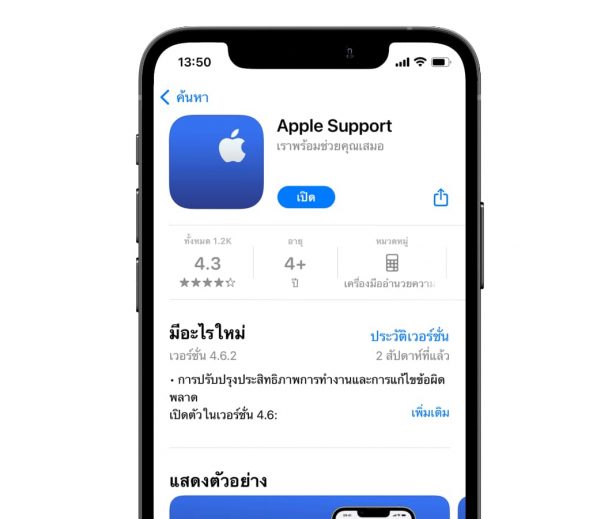Open ประวัติเวอร์ชั่น version history
Screen dimensions: 608x519
(409, 336)
